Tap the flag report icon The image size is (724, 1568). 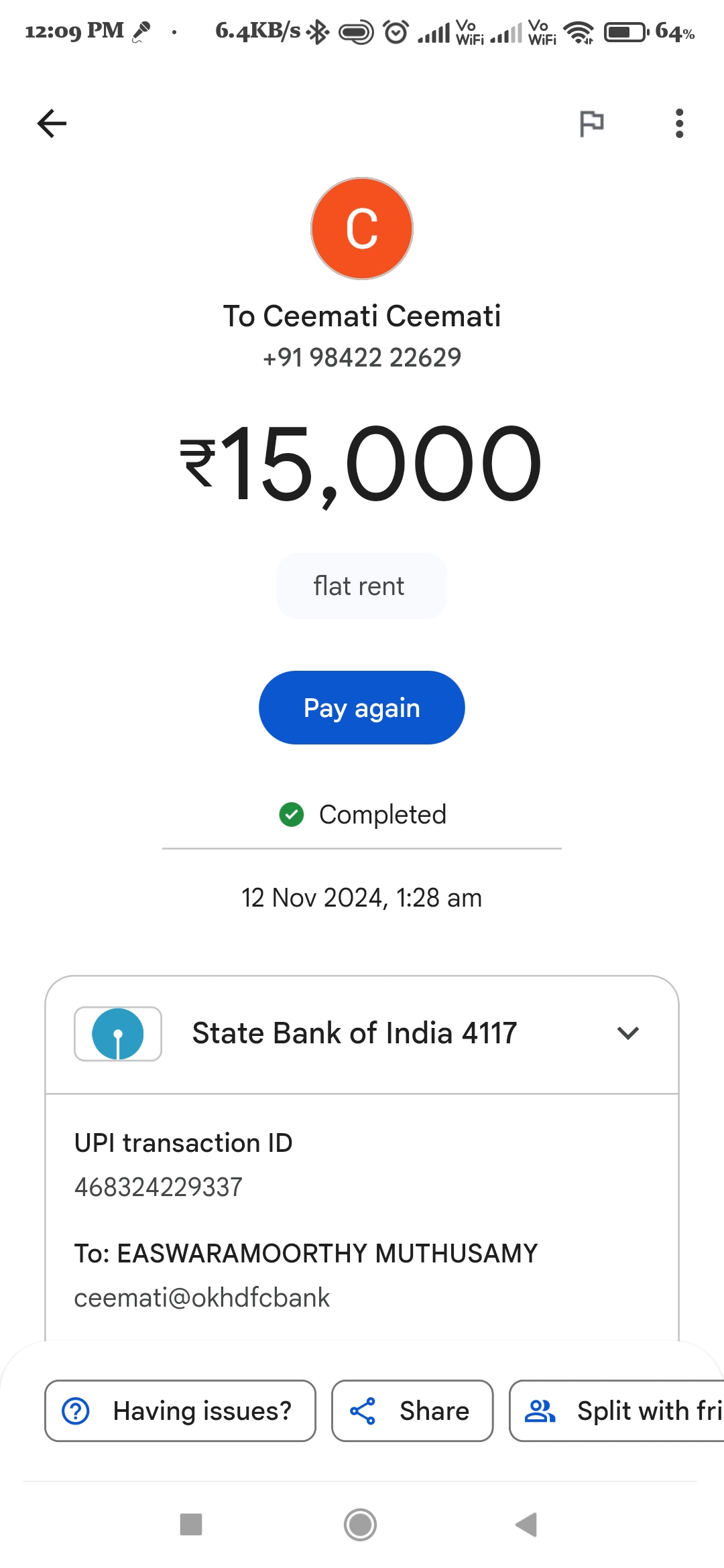coord(591,124)
